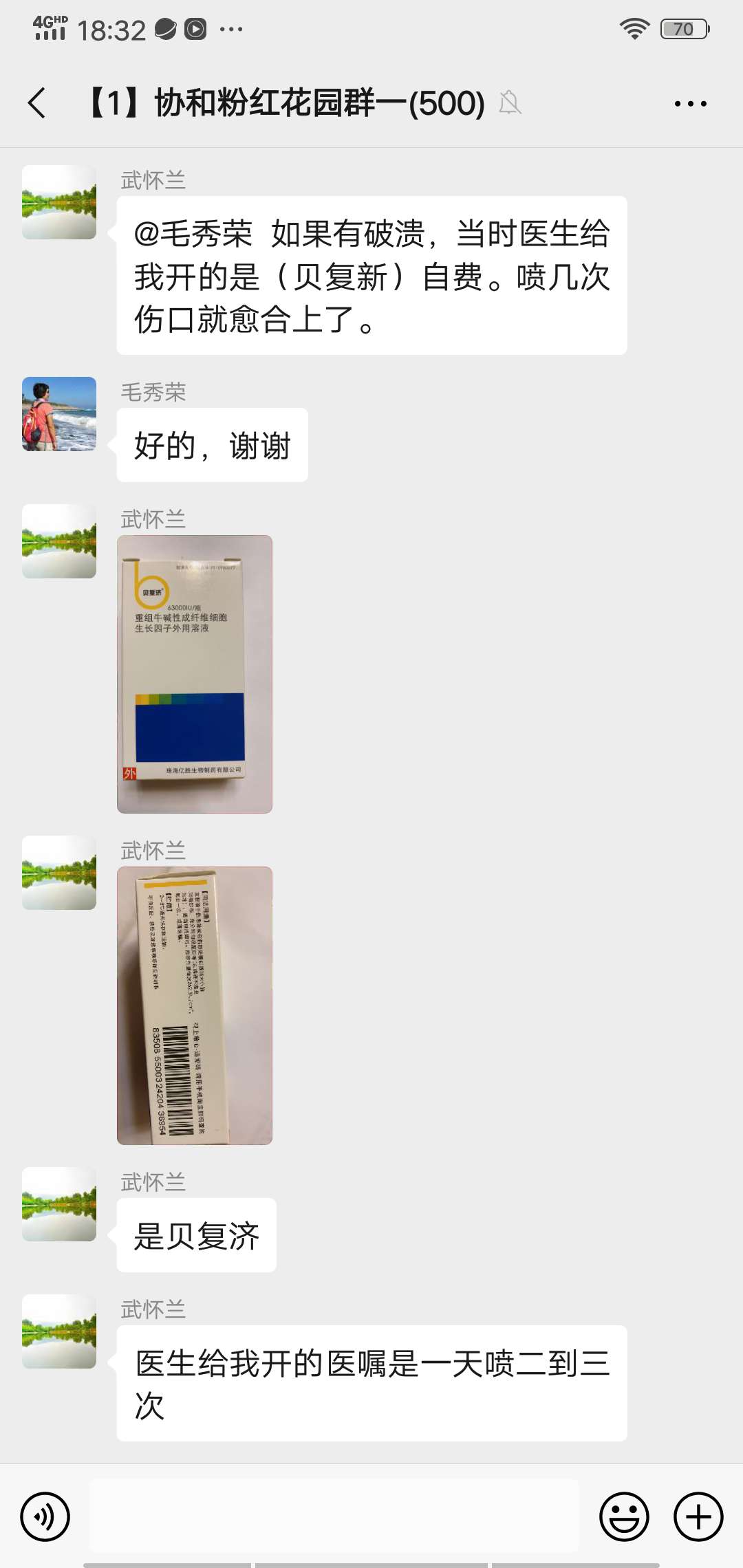Screen dimensions: 743x1568
Task: Open the group chat options menu
Action: click(690, 104)
